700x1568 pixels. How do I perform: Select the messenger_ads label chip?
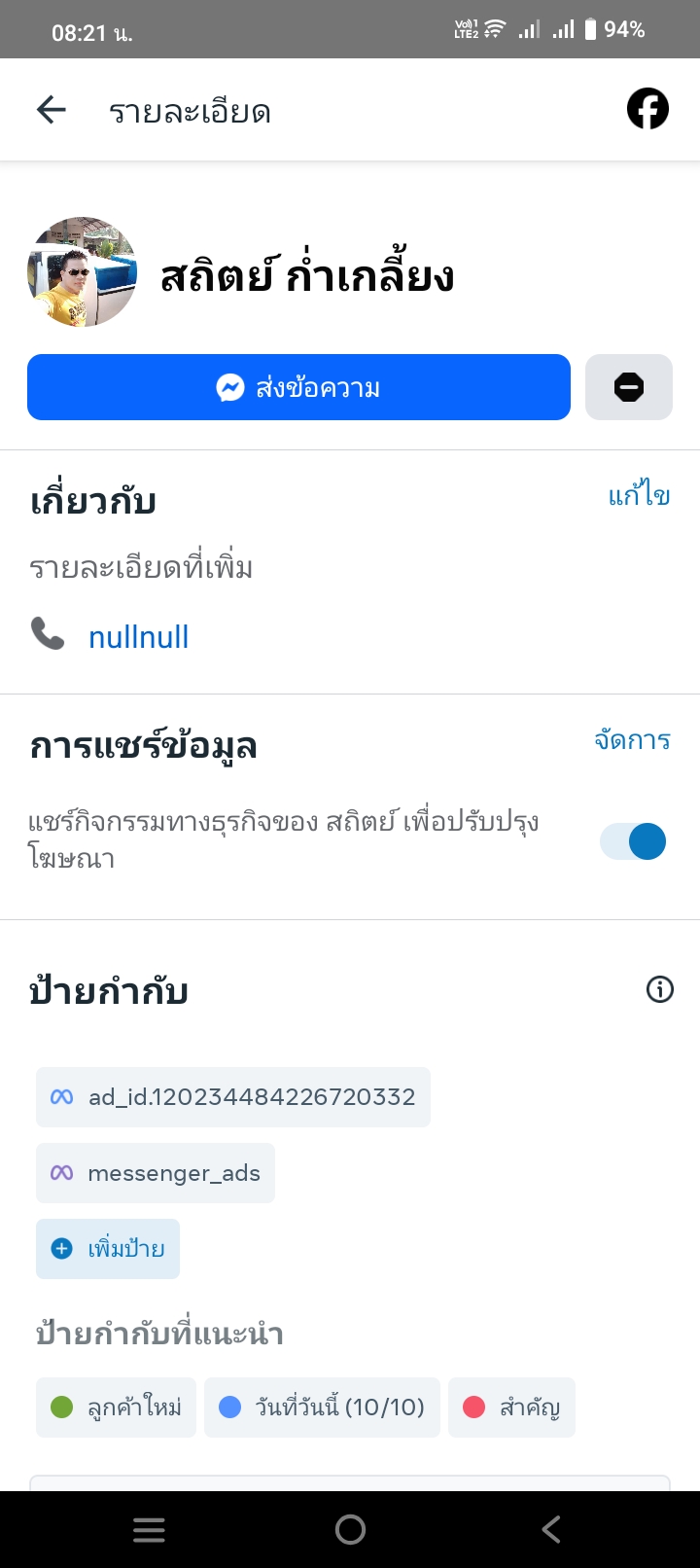[156, 1173]
